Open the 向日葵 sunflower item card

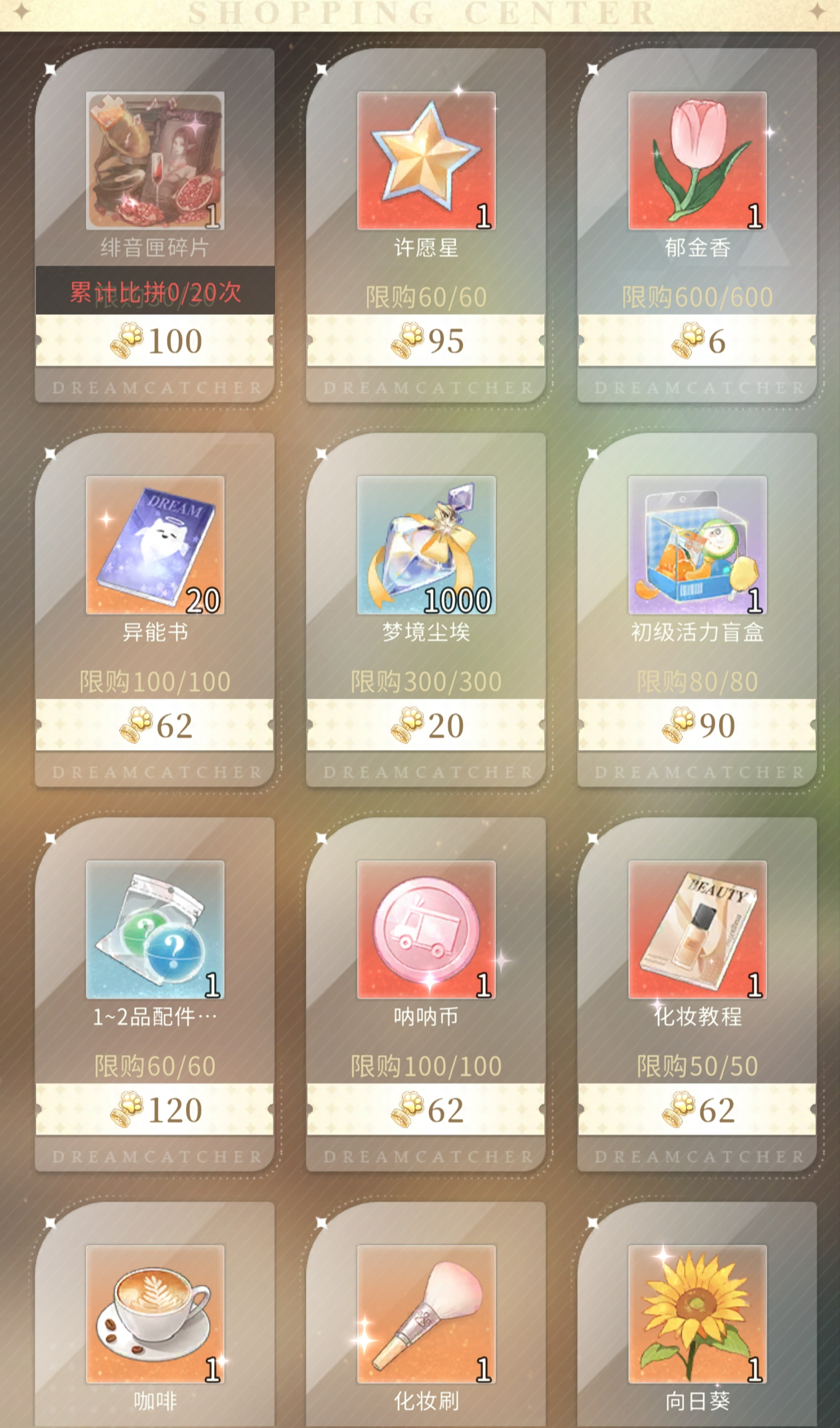(x=697, y=1314)
